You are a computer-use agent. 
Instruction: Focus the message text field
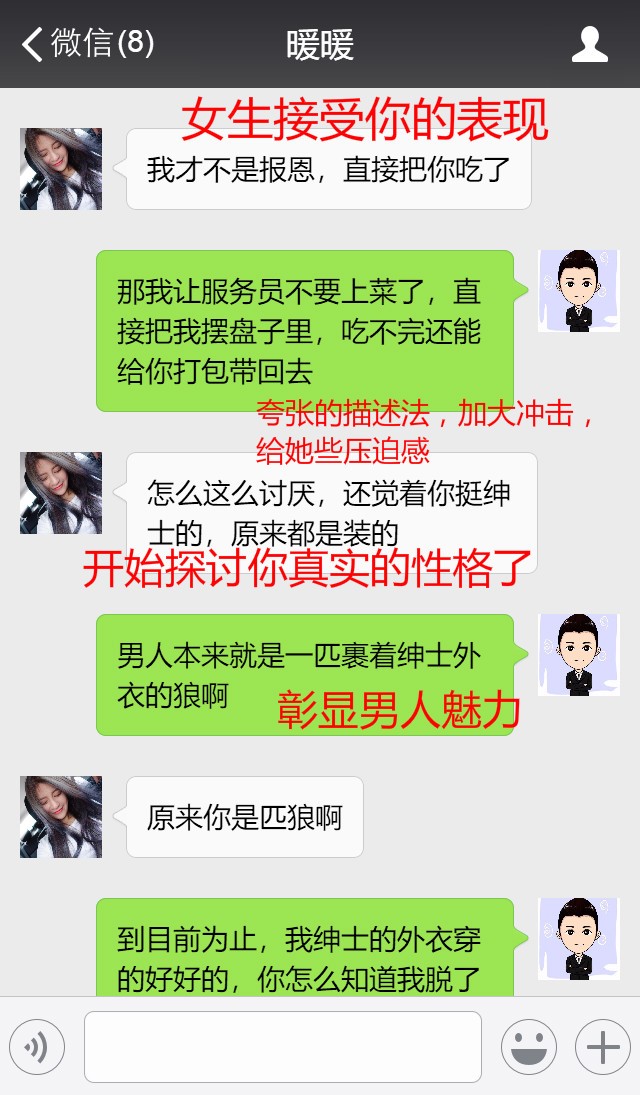[x=282, y=1047]
